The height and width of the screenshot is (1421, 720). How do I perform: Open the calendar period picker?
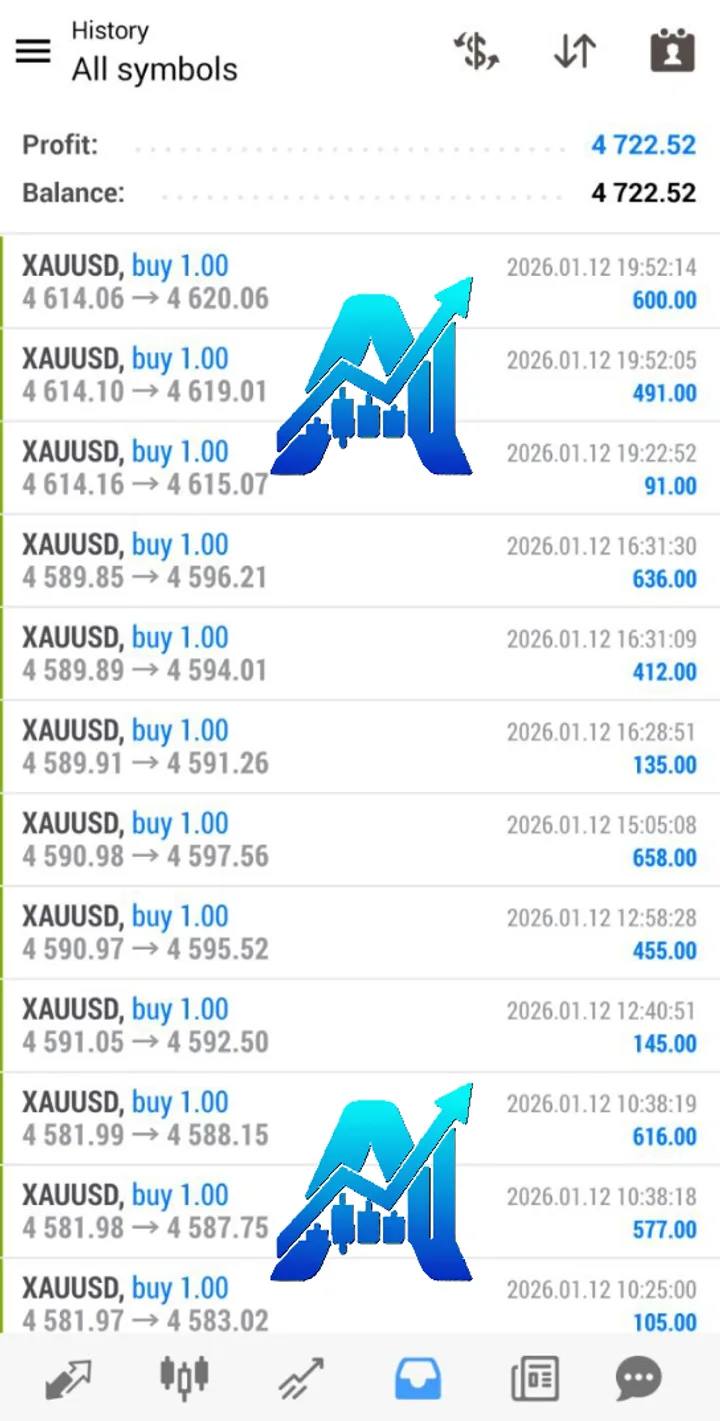click(672, 51)
